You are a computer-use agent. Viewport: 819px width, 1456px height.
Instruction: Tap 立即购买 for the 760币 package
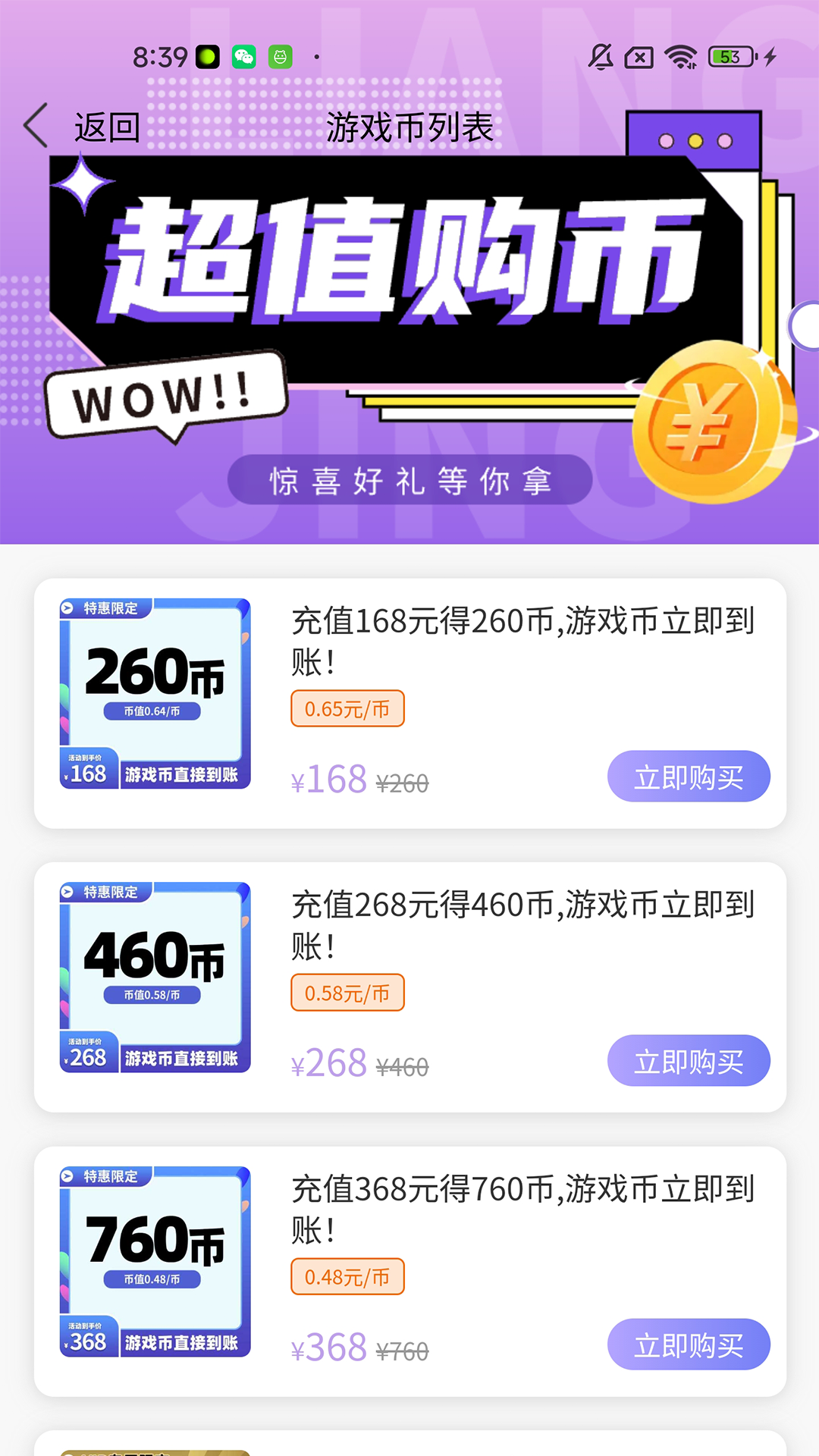(x=689, y=1344)
